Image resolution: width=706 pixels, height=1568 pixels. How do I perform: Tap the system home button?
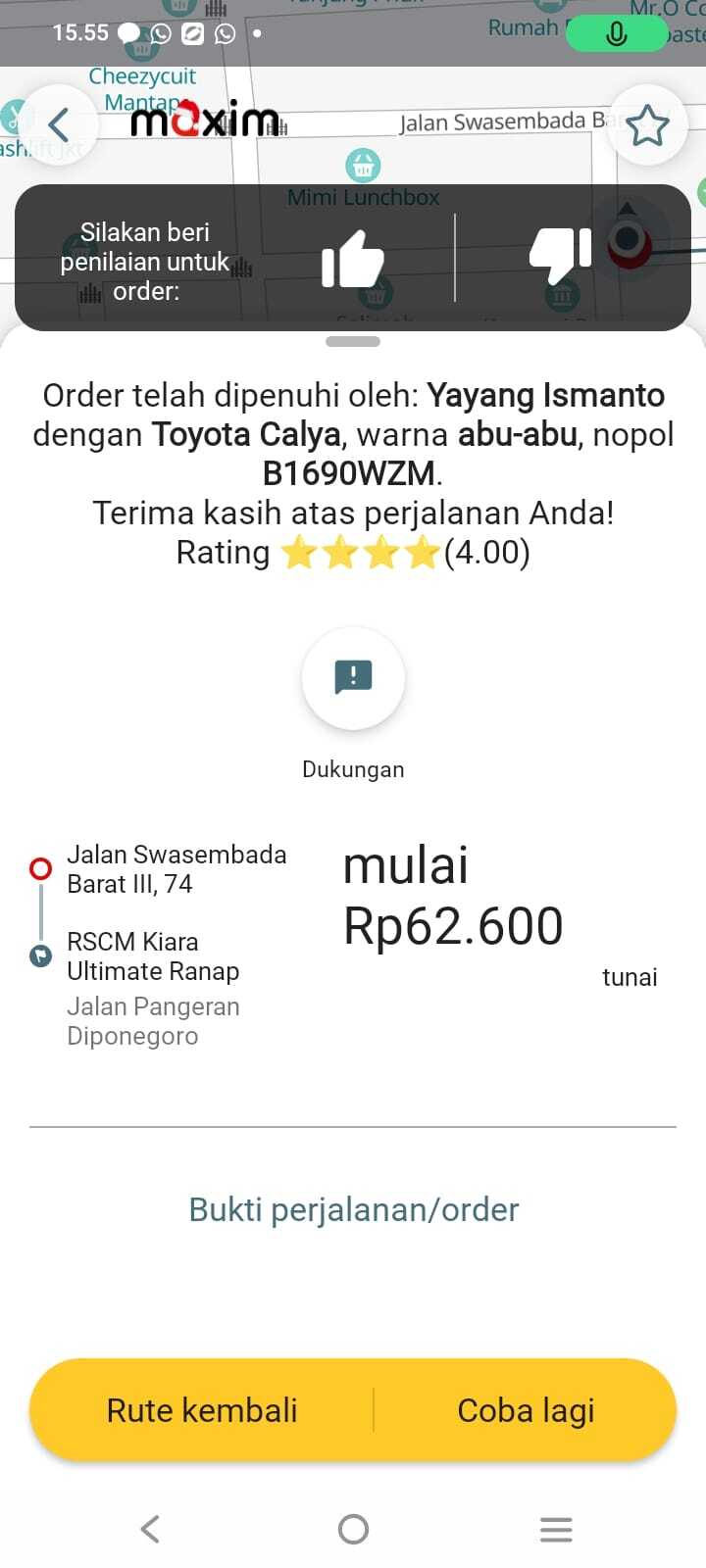tap(353, 1529)
